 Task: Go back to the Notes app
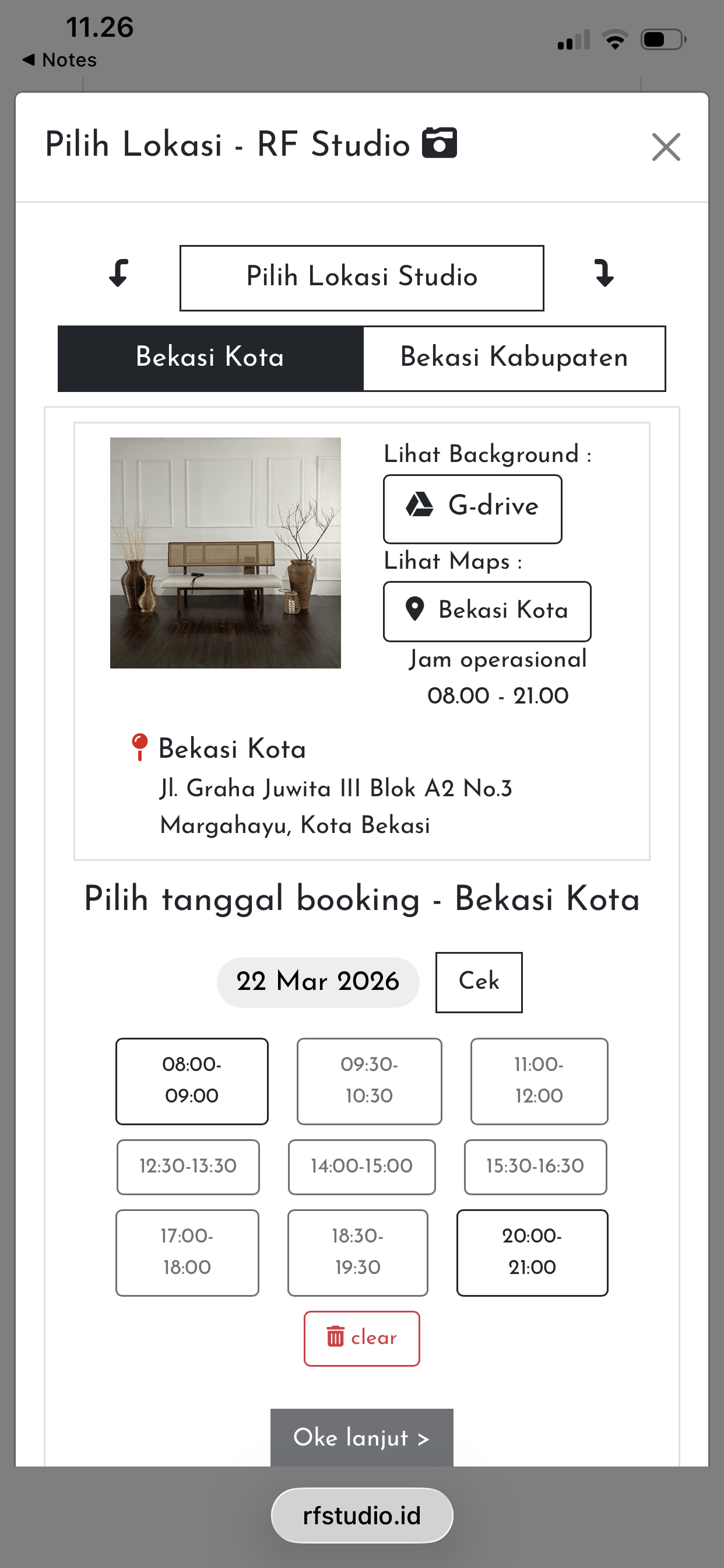click(x=59, y=60)
